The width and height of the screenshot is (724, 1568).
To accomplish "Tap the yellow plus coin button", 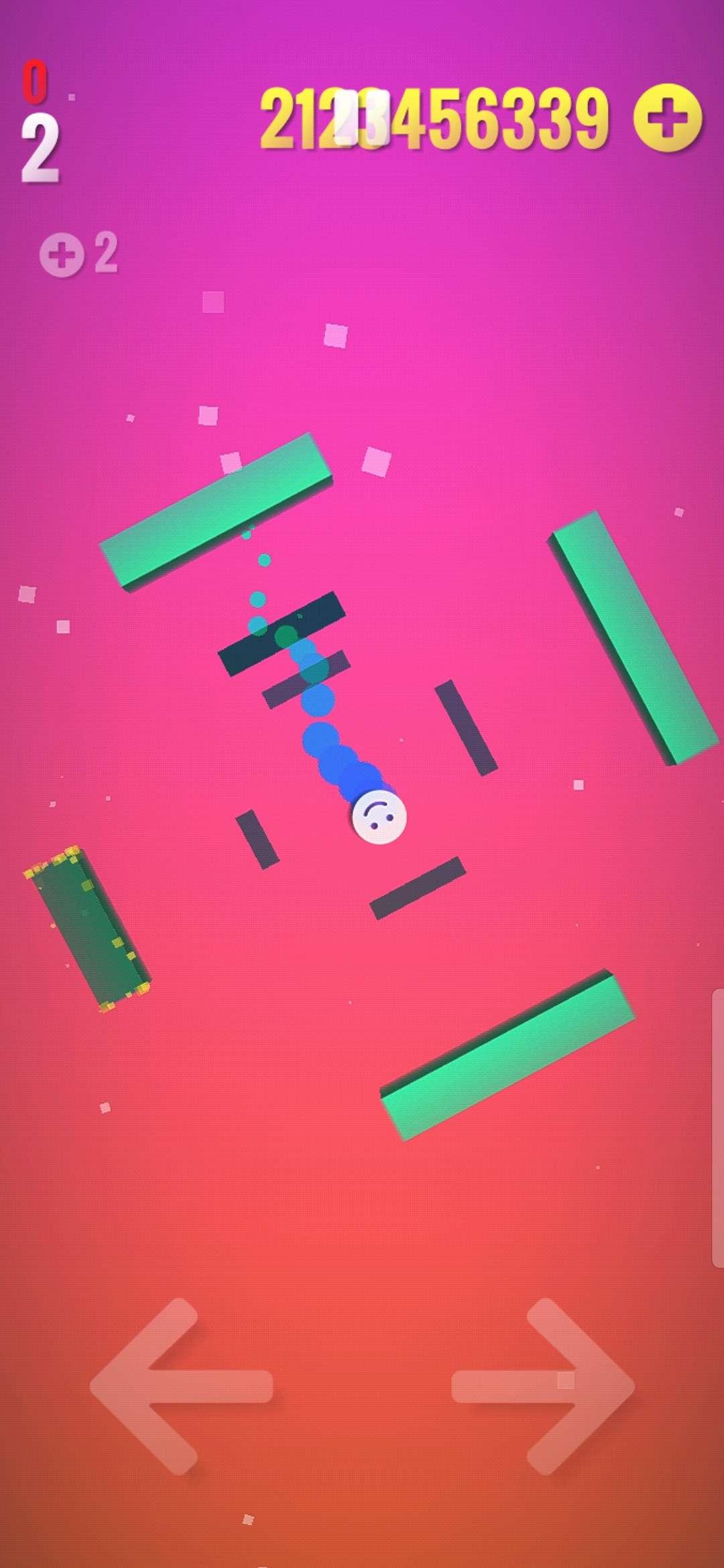I will pos(668,119).
